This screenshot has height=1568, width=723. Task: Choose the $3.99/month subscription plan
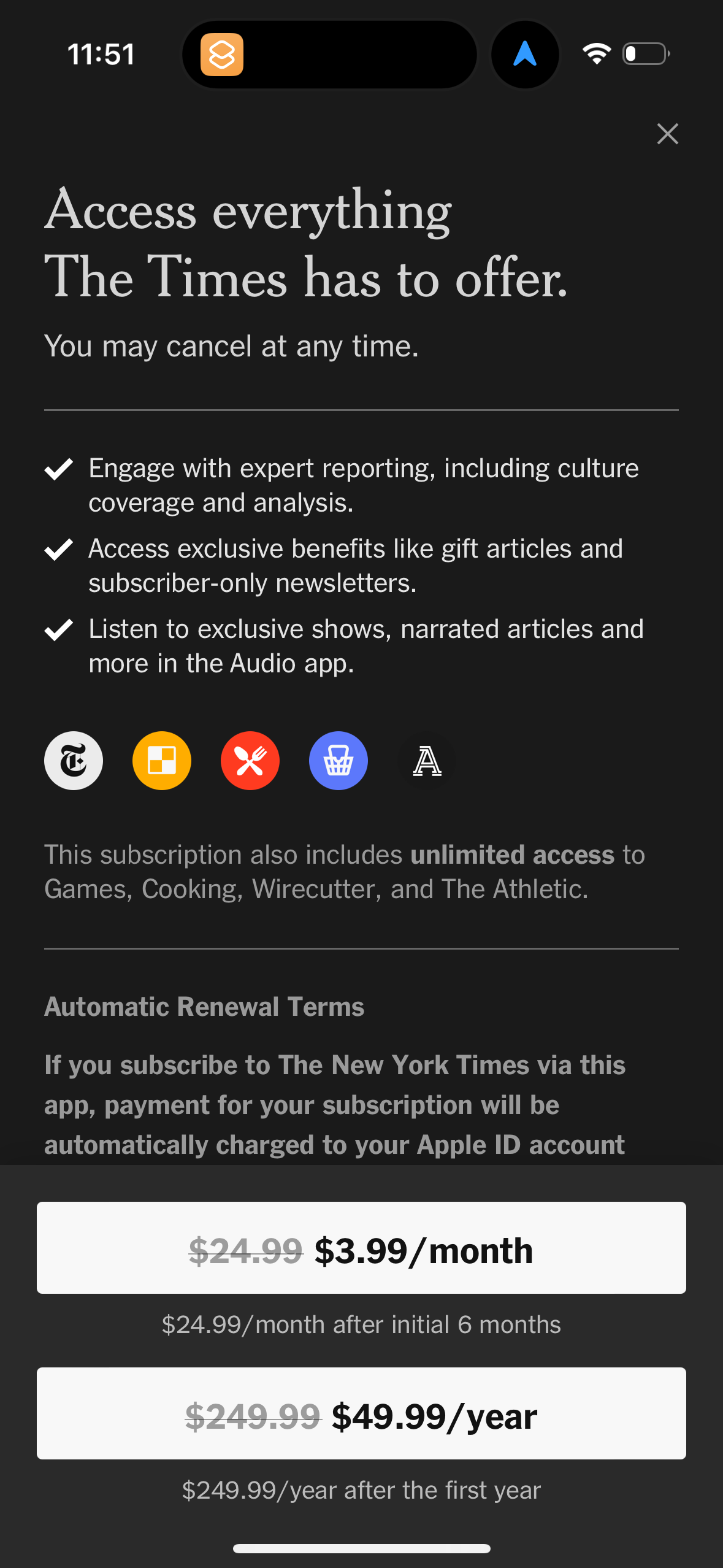[361, 1248]
